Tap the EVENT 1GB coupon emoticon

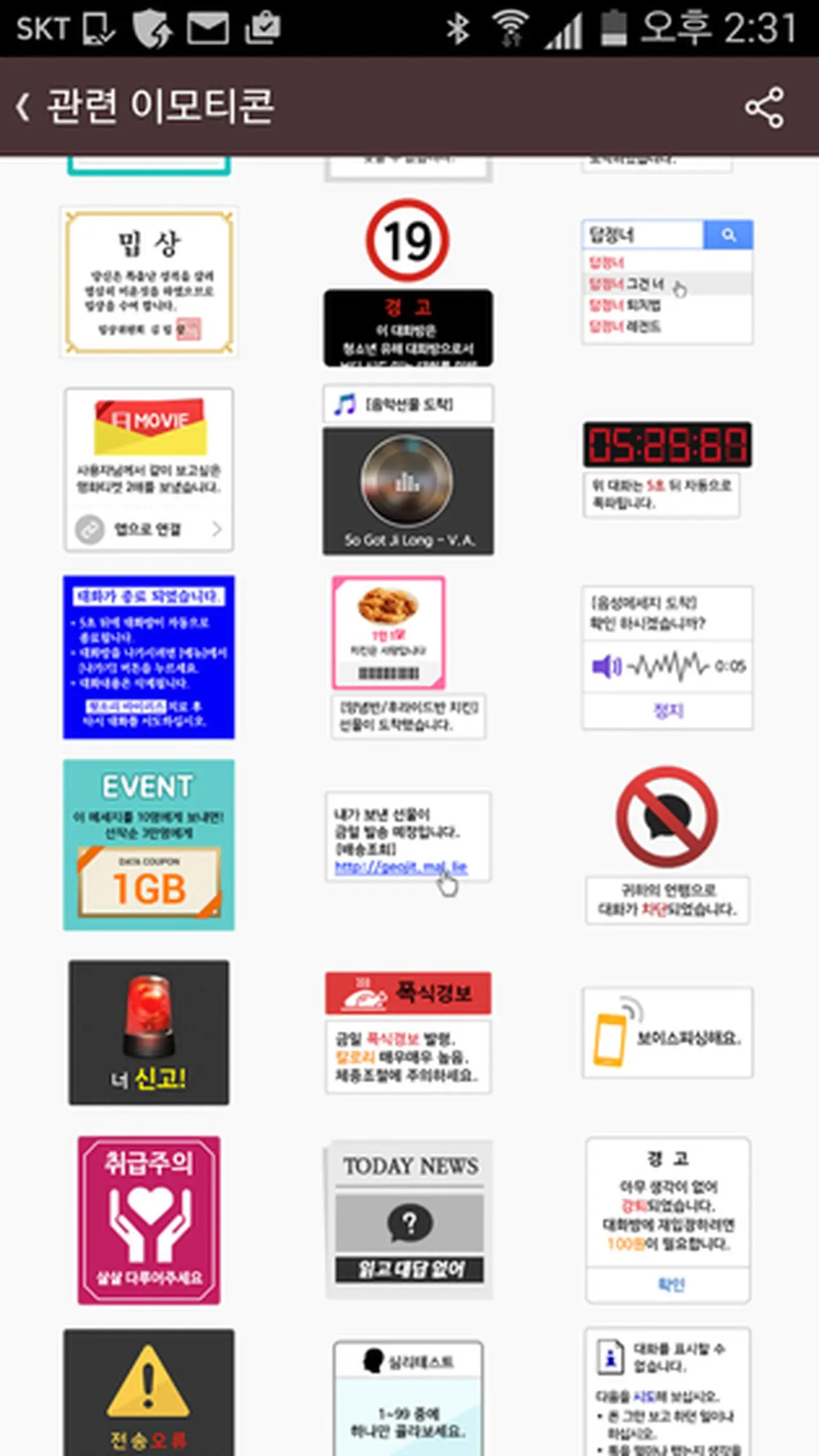point(149,845)
